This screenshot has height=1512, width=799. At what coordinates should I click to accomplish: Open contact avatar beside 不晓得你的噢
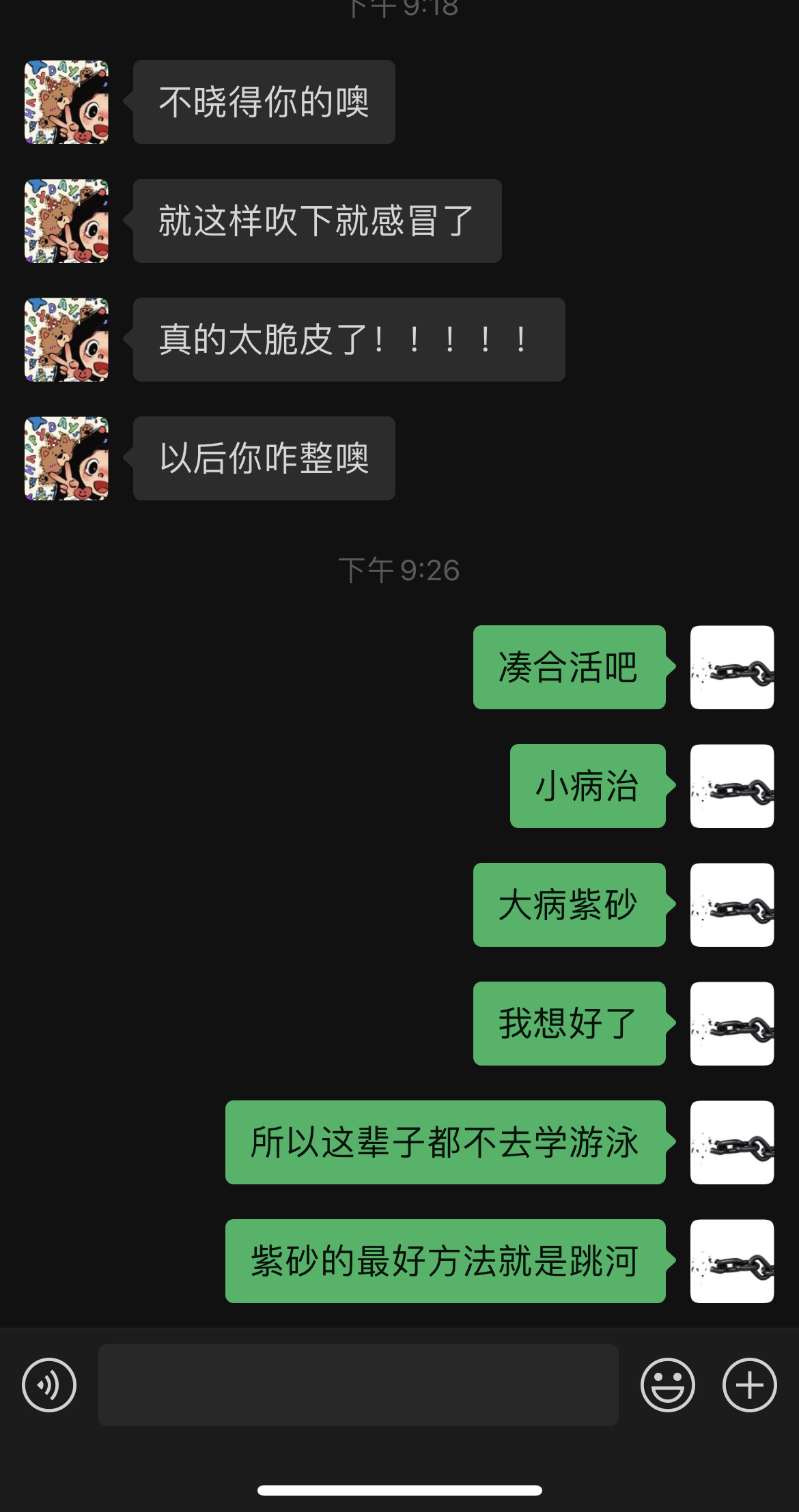point(66,102)
